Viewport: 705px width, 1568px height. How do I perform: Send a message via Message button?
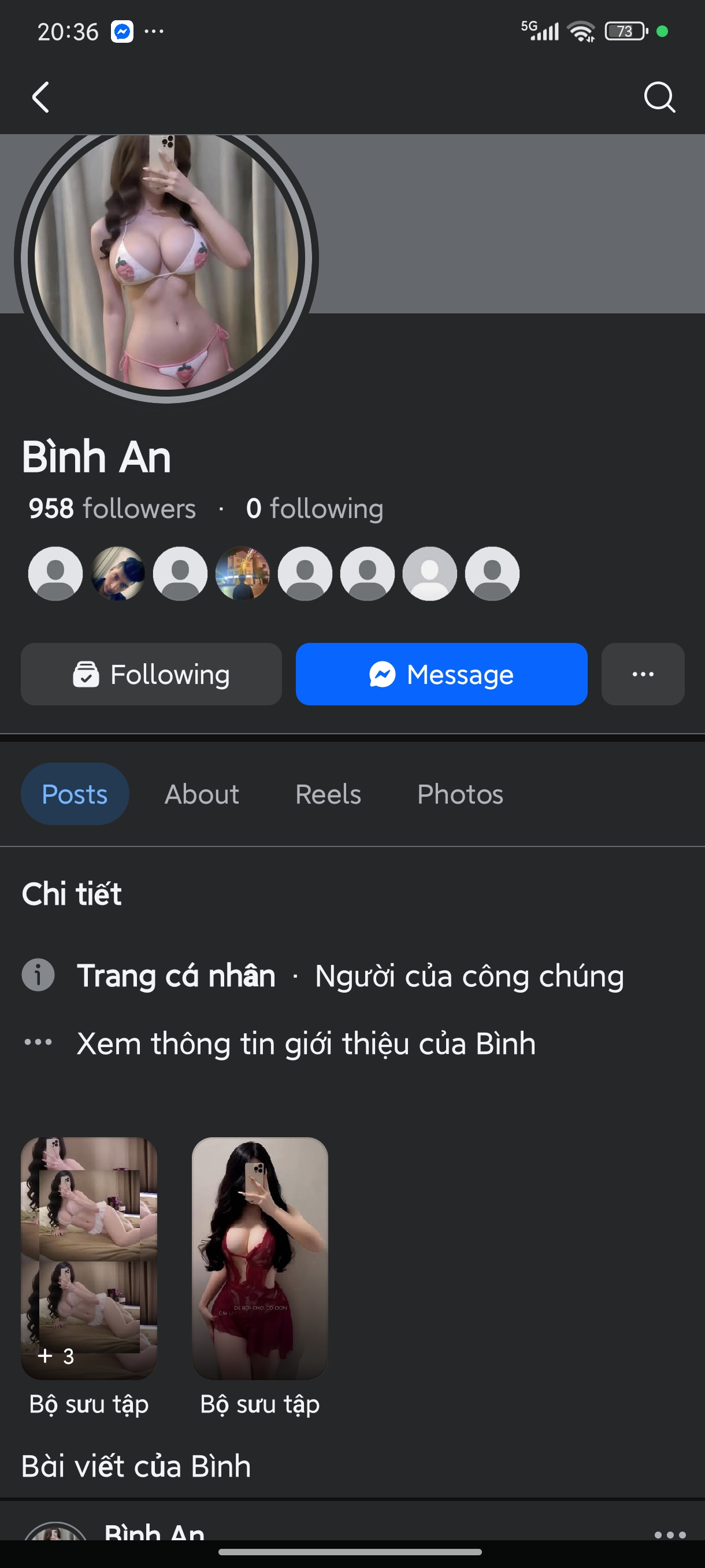coord(441,674)
